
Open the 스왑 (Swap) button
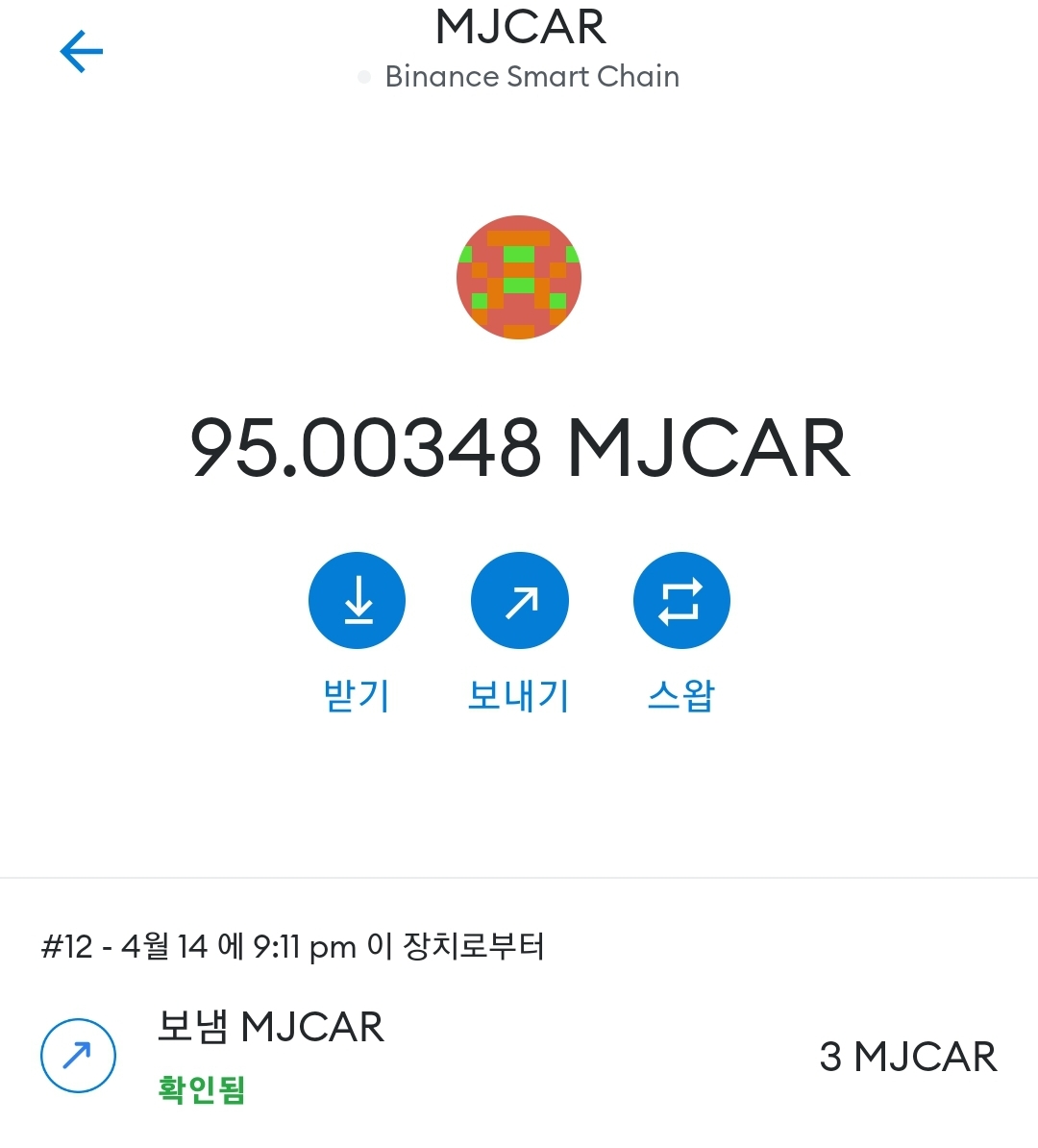coord(681,601)
